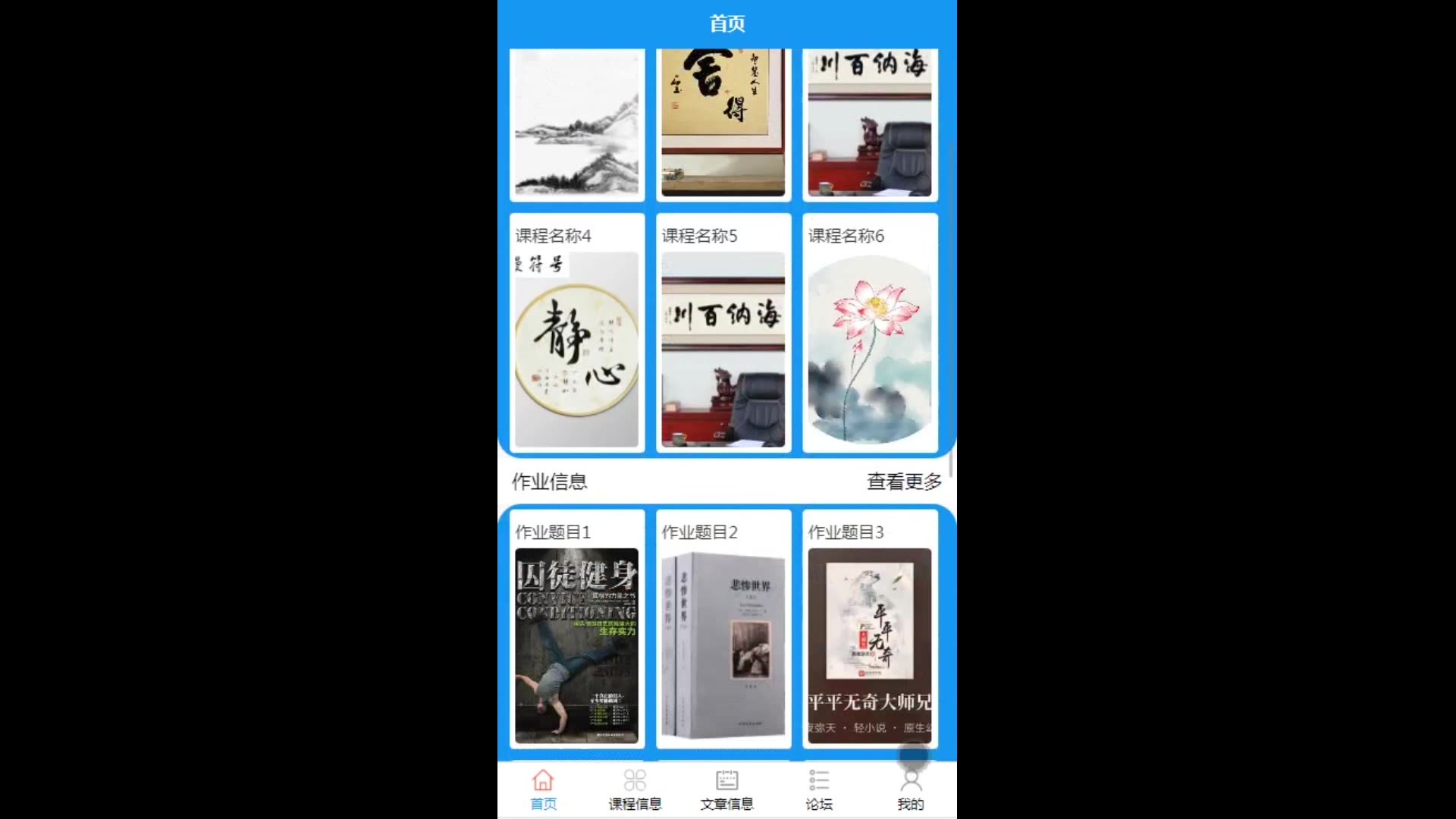Open the 课程名称4 course card
Screen dimensions: 1456x819
click(x=576, y=334)
